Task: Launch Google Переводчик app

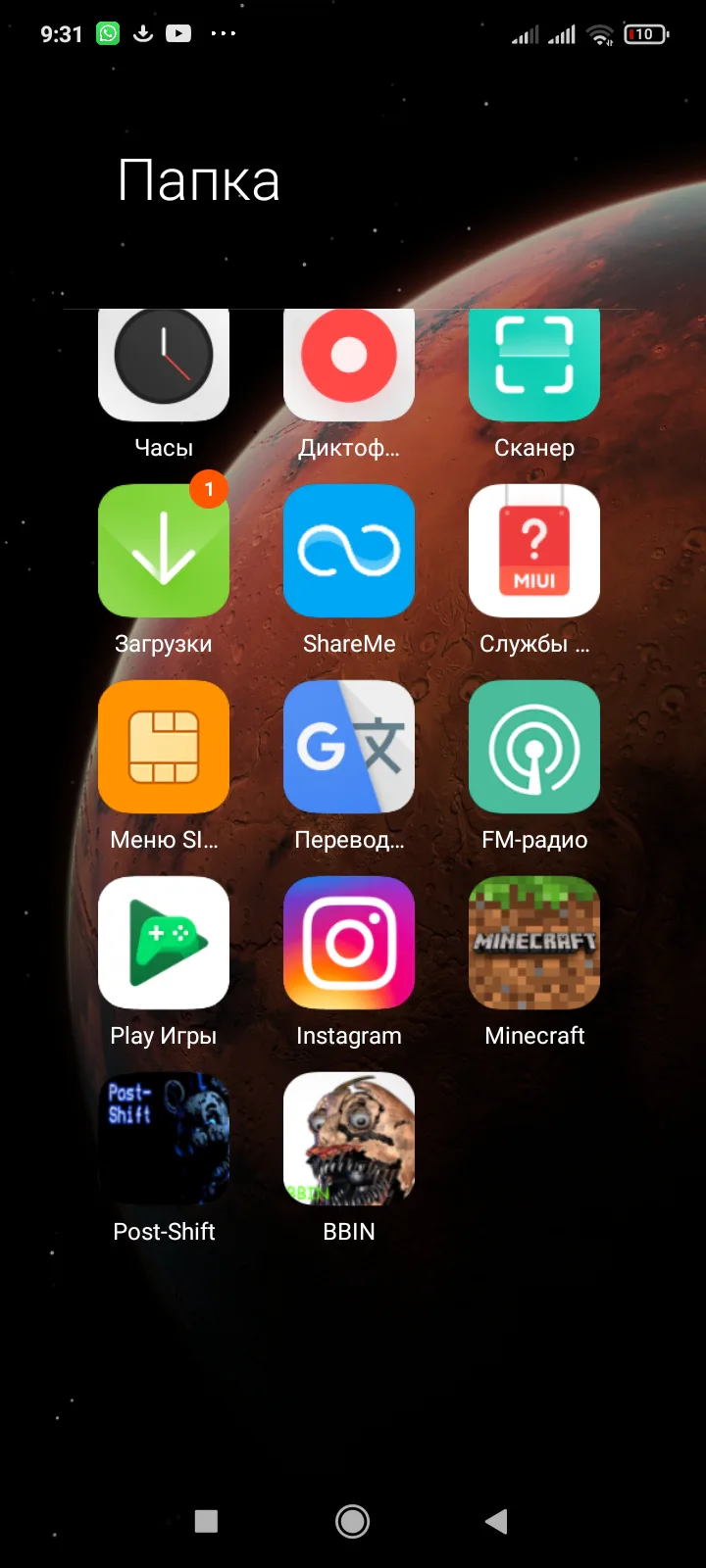Action: point(349,747)
